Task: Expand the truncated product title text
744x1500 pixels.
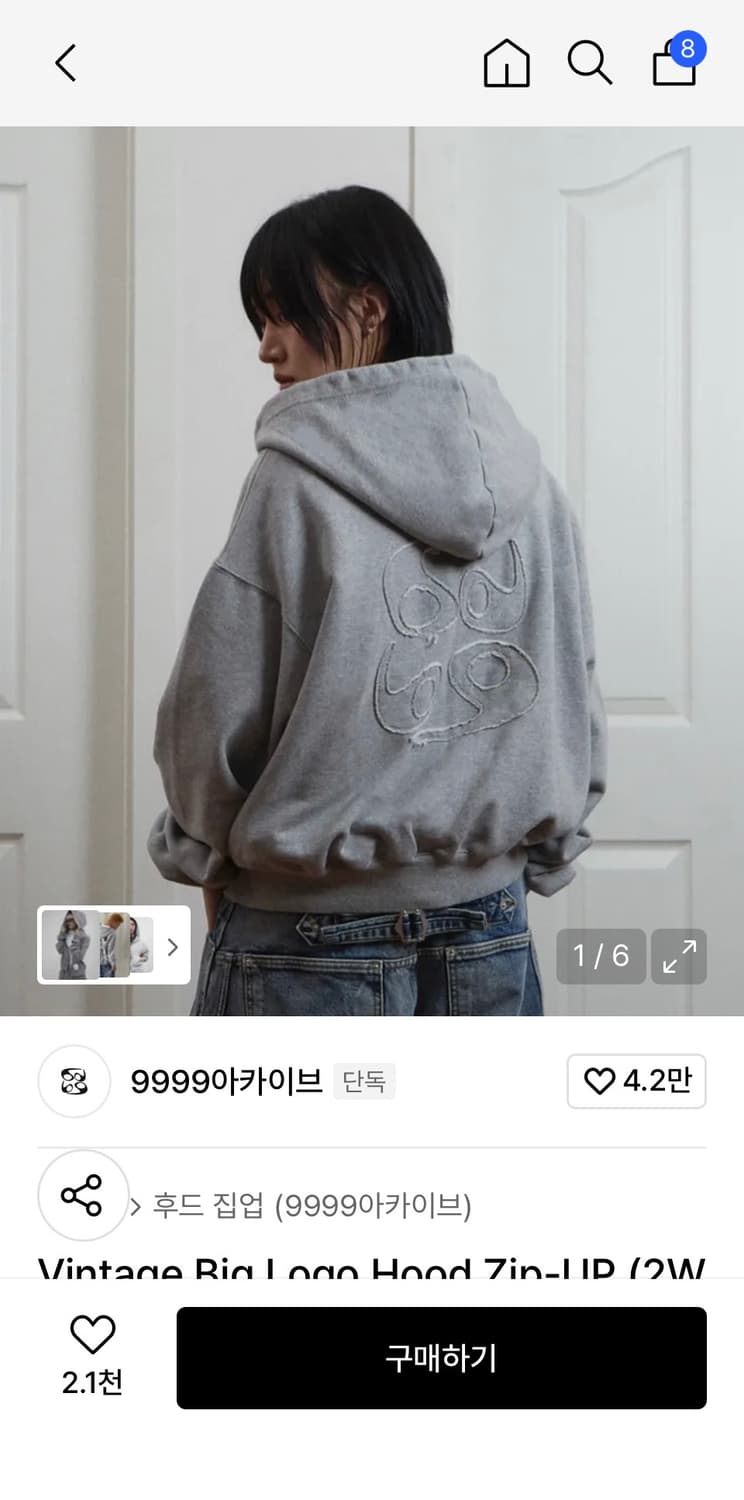Action: [x=372, y=1268]
